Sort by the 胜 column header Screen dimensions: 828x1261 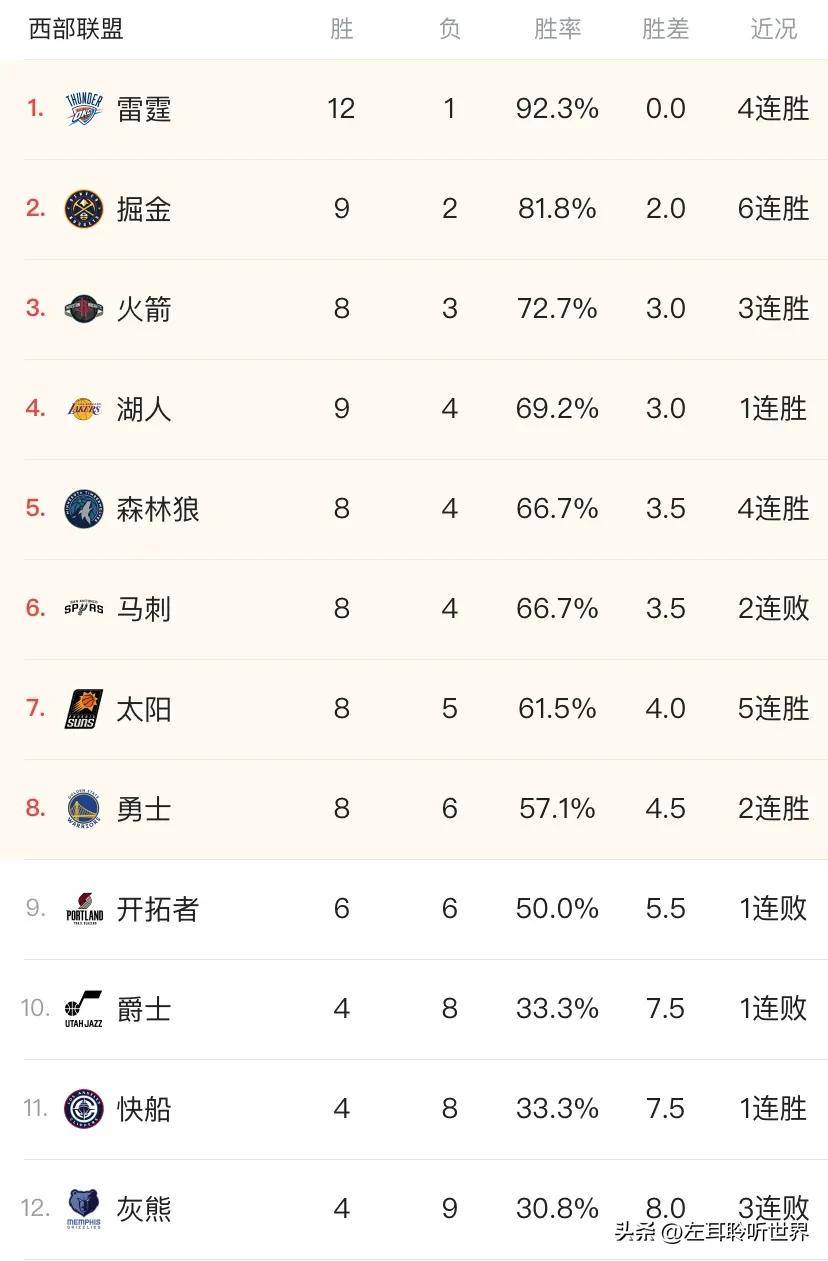(341, 30)
